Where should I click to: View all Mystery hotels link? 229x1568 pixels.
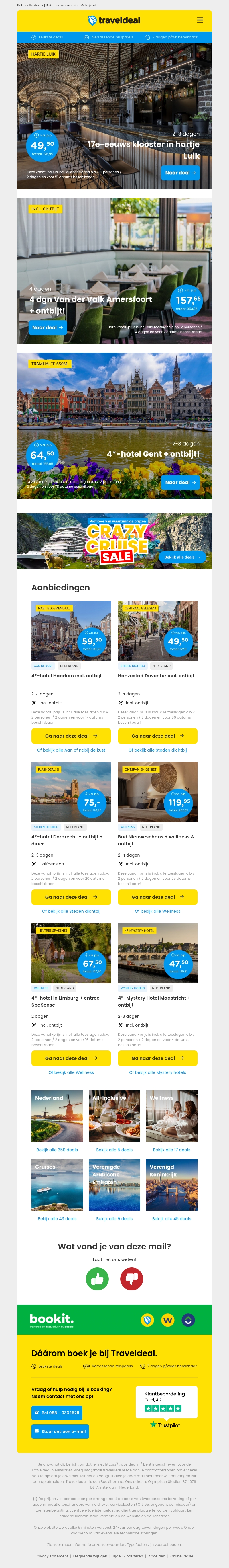(x=157, y=1072)
